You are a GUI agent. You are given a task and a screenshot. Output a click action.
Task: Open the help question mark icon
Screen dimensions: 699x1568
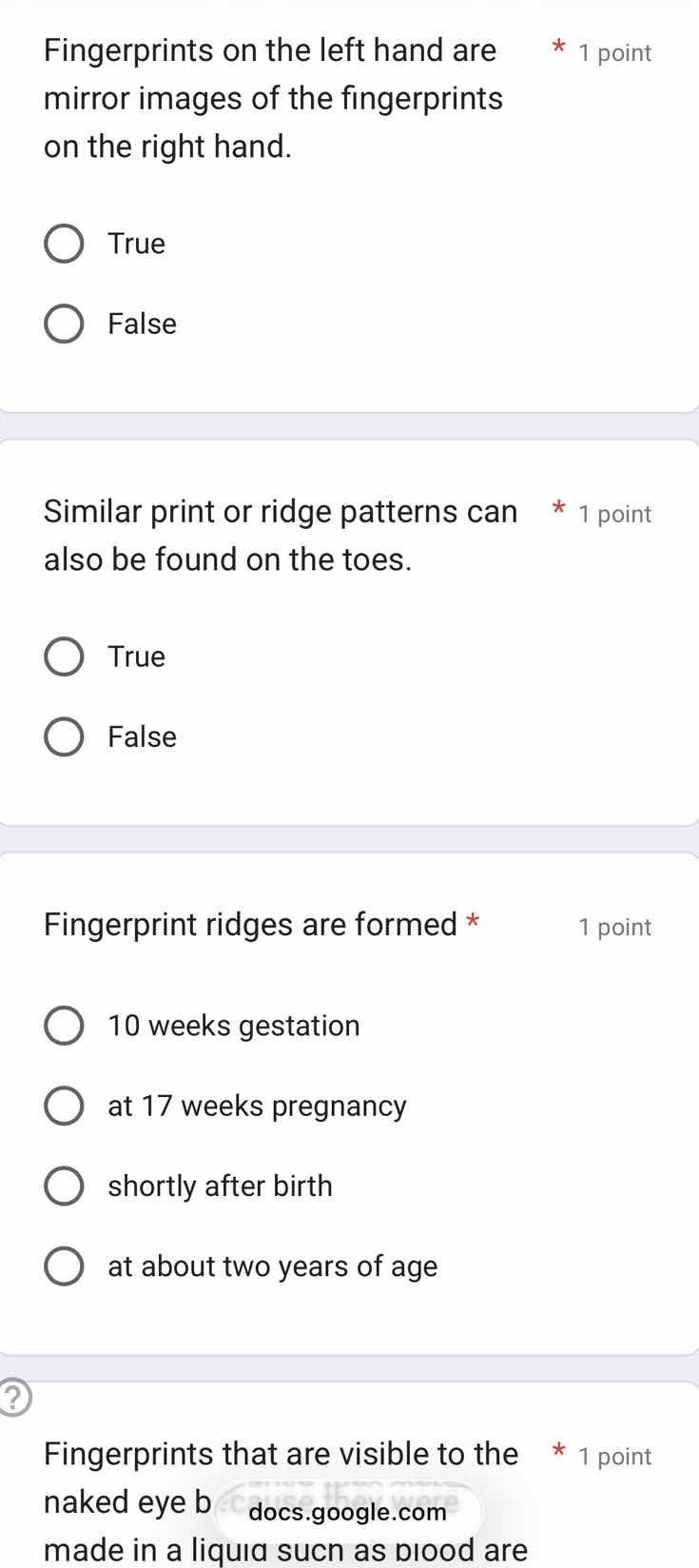pyautogui.click(x=11, y=1397)
